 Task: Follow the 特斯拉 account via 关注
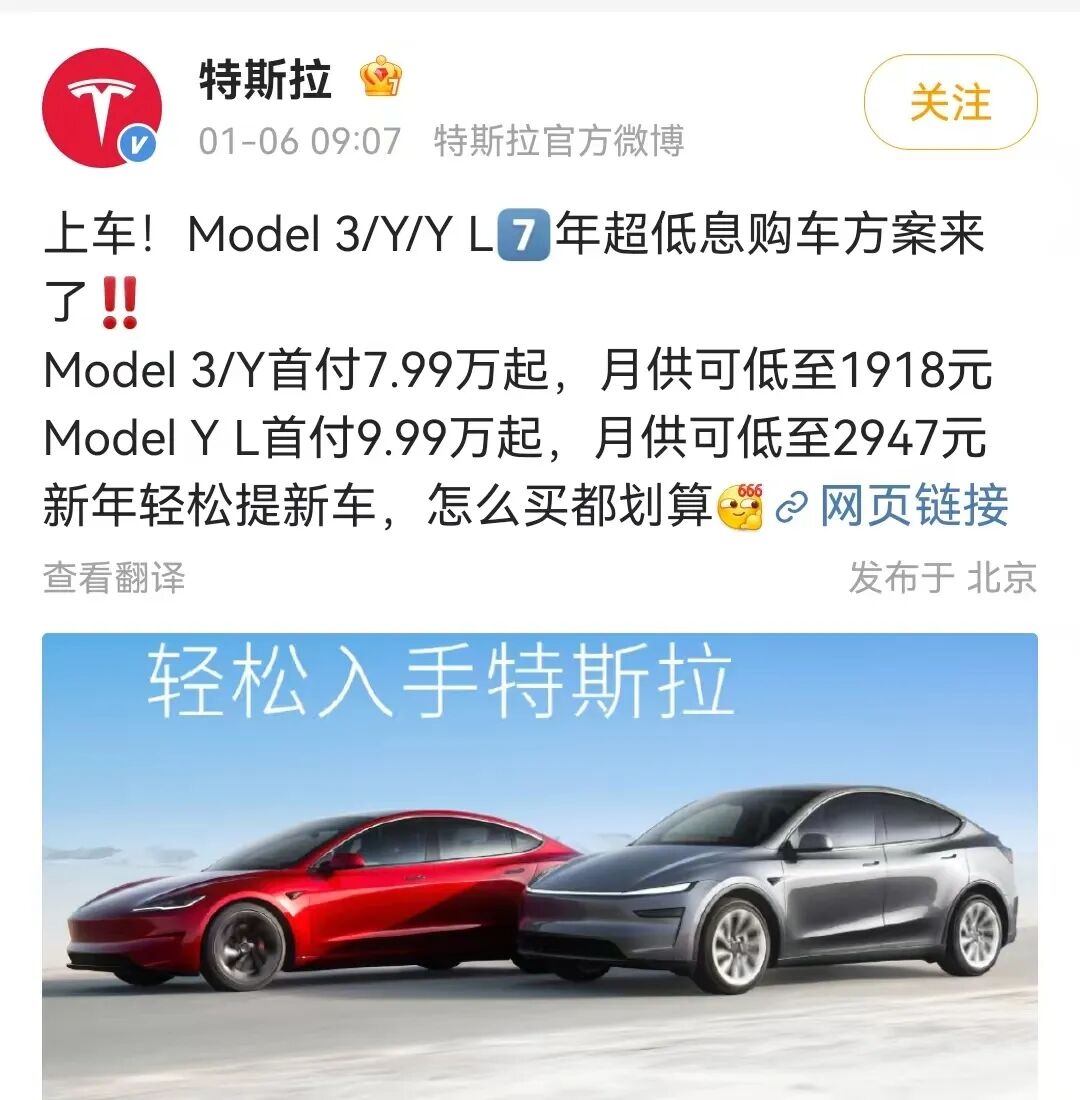point(950,103)
